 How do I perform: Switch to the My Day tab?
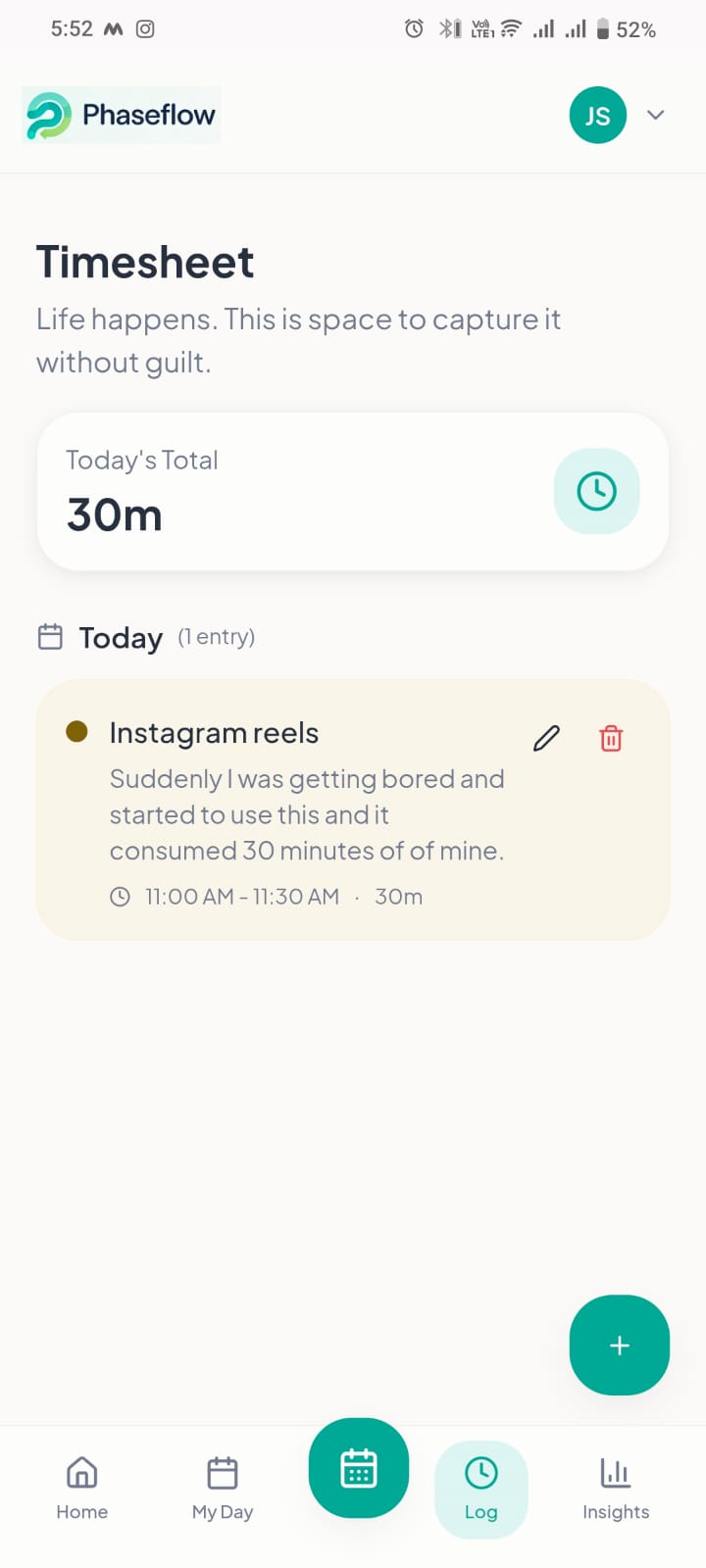[223, 1488]
